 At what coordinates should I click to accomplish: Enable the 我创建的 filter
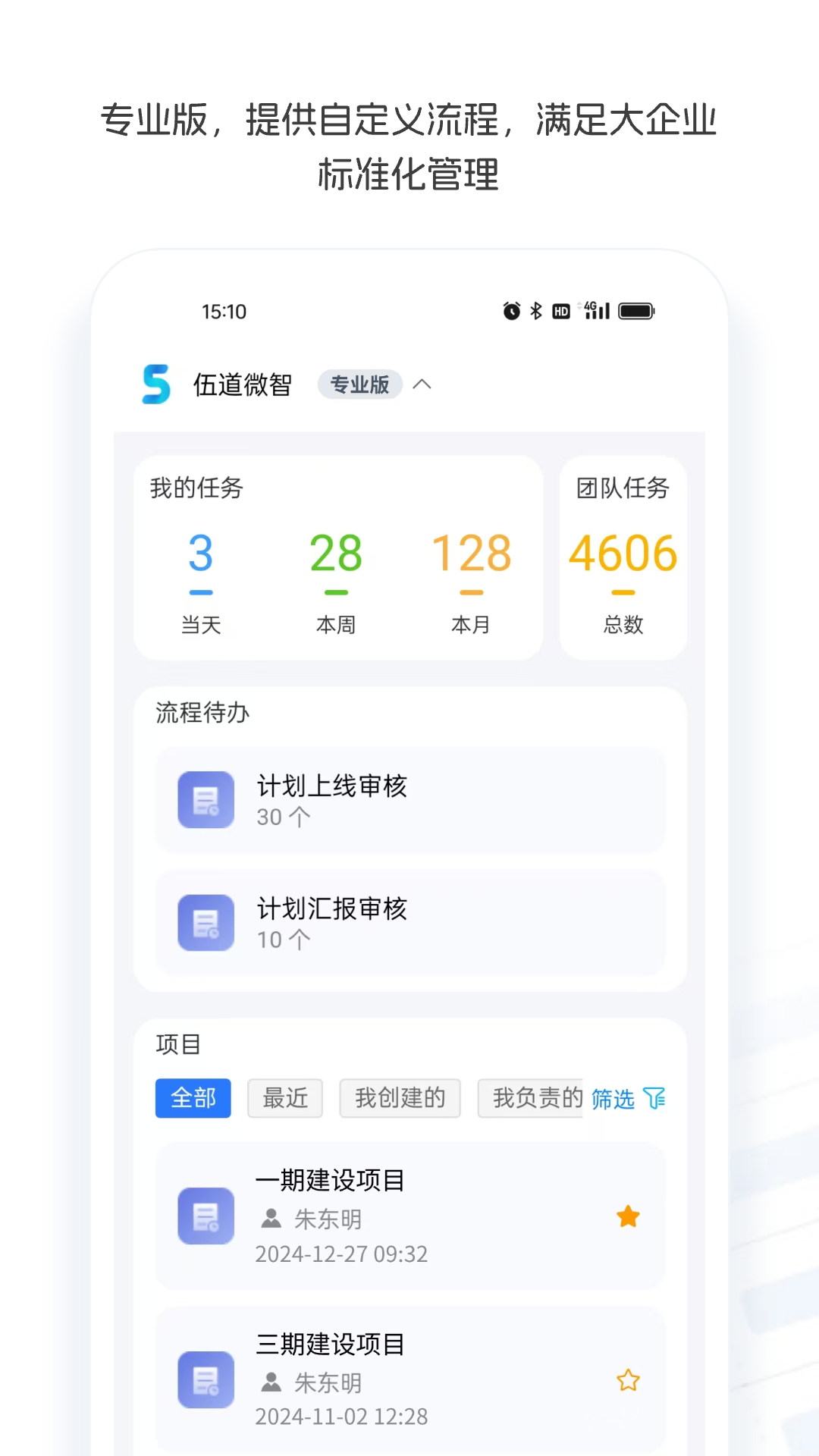400,1097
